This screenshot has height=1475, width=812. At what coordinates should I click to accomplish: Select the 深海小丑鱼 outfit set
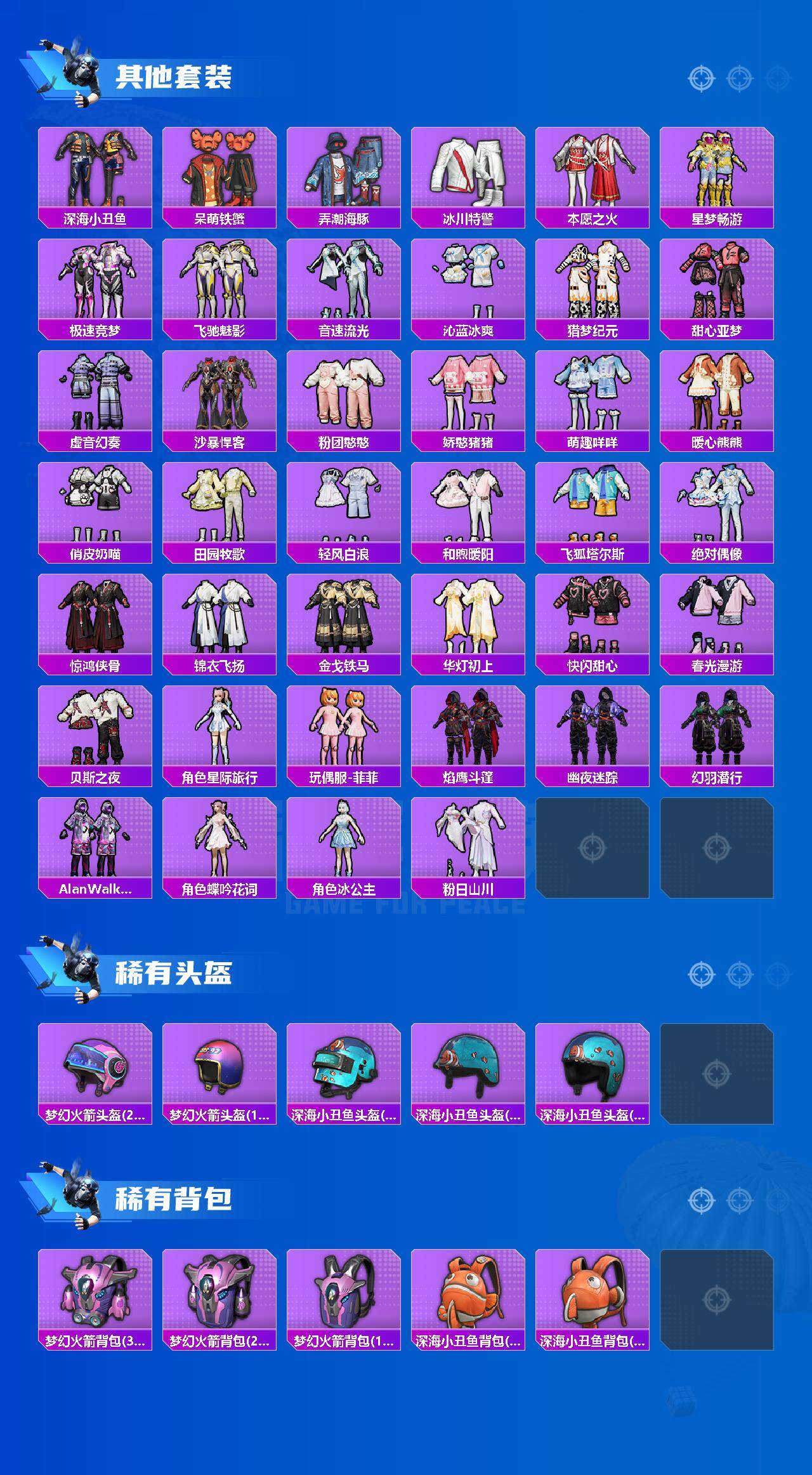95,168
